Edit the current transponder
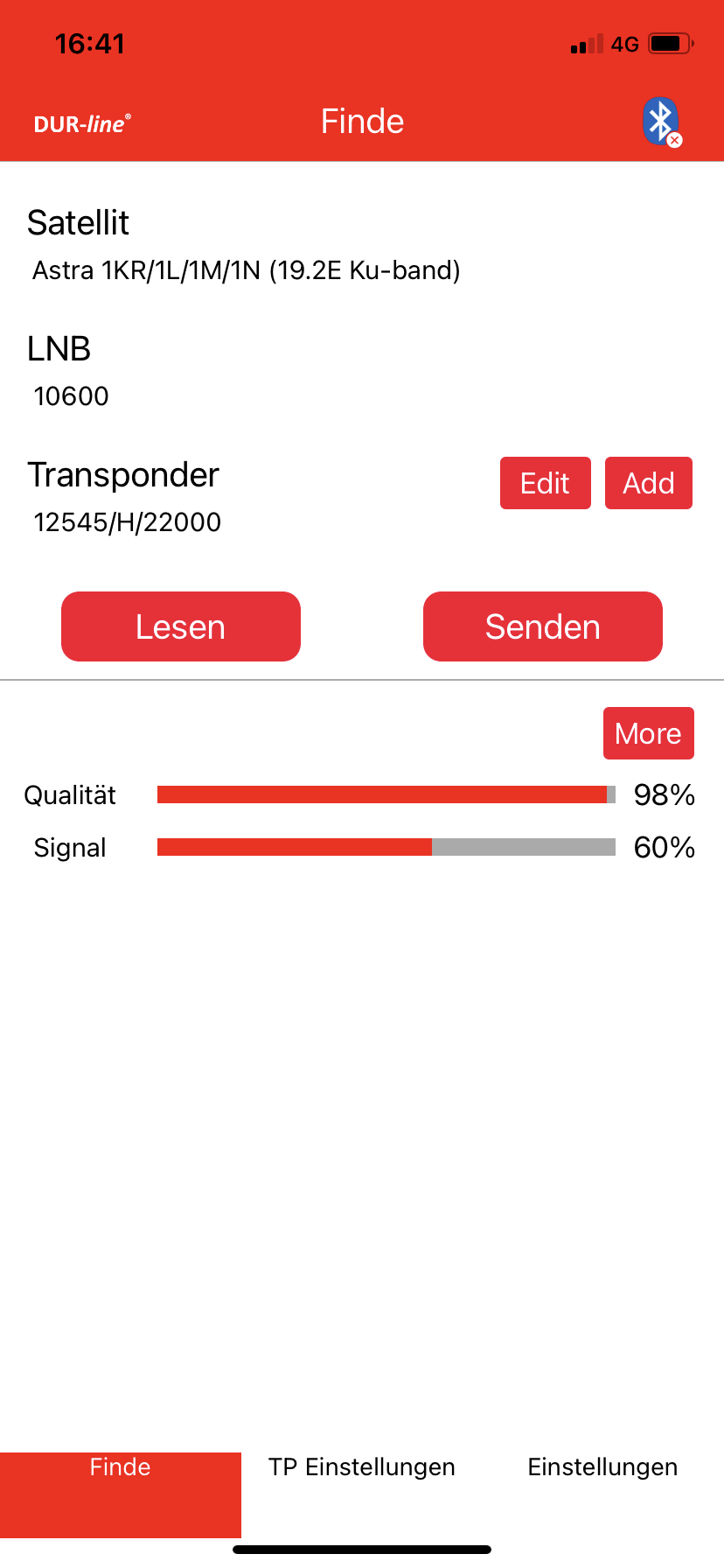 (546, 483)
